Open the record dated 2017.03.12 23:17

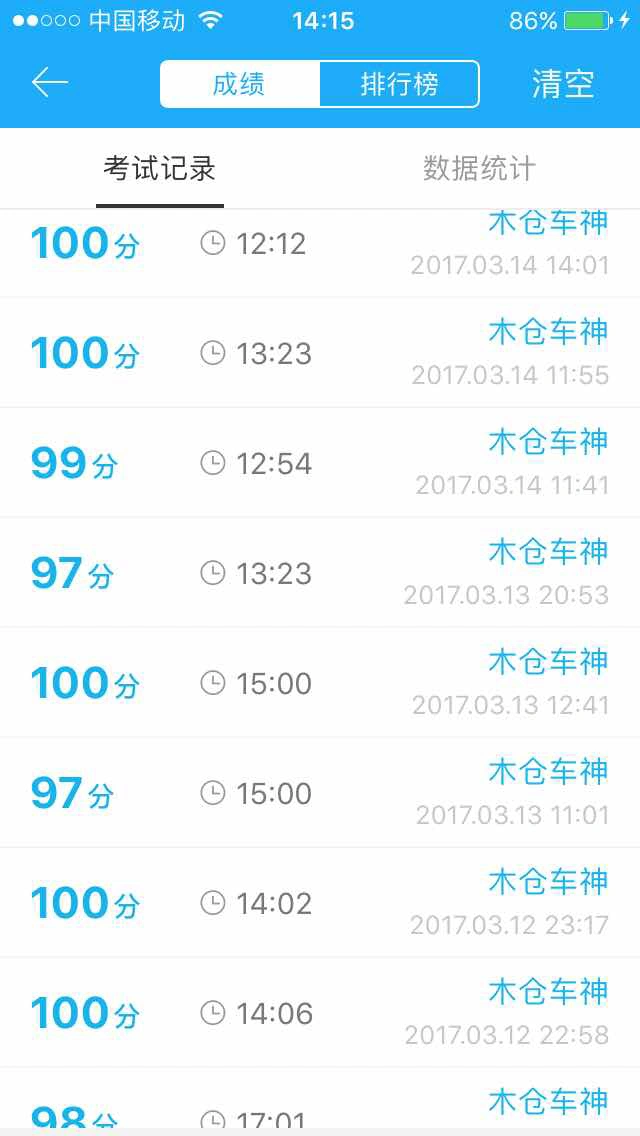(x=320, y=903)
